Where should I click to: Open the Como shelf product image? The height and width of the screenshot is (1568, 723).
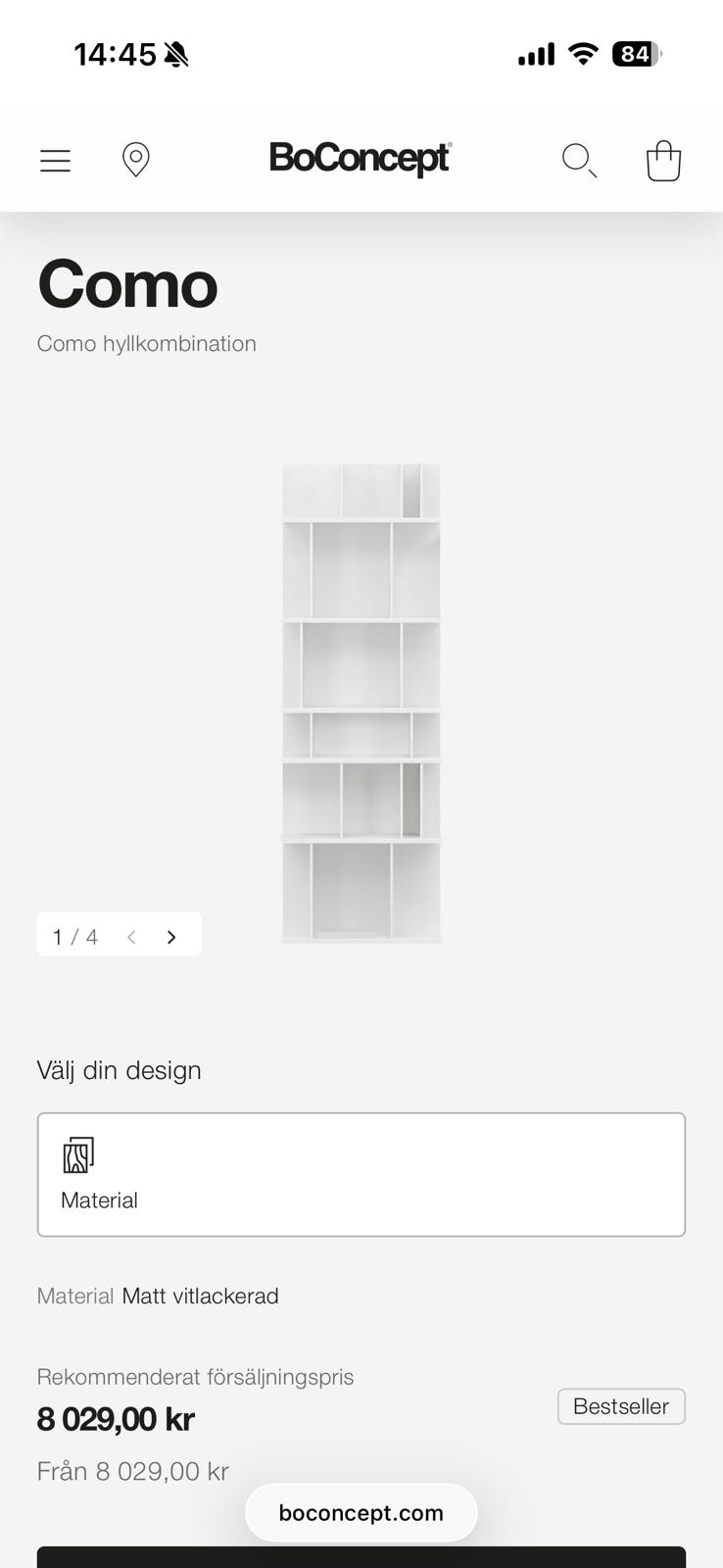pos(361,704)
